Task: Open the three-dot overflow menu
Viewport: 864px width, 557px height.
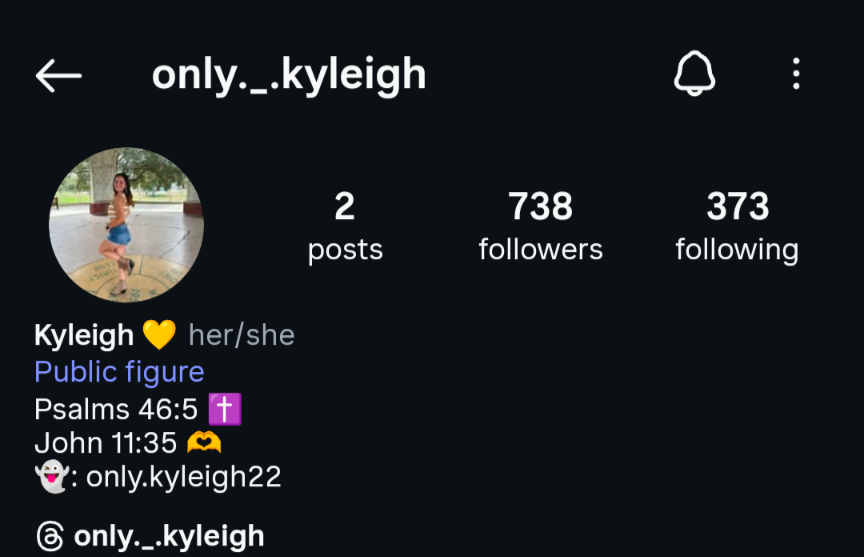Action: click(x=796, y=74)
